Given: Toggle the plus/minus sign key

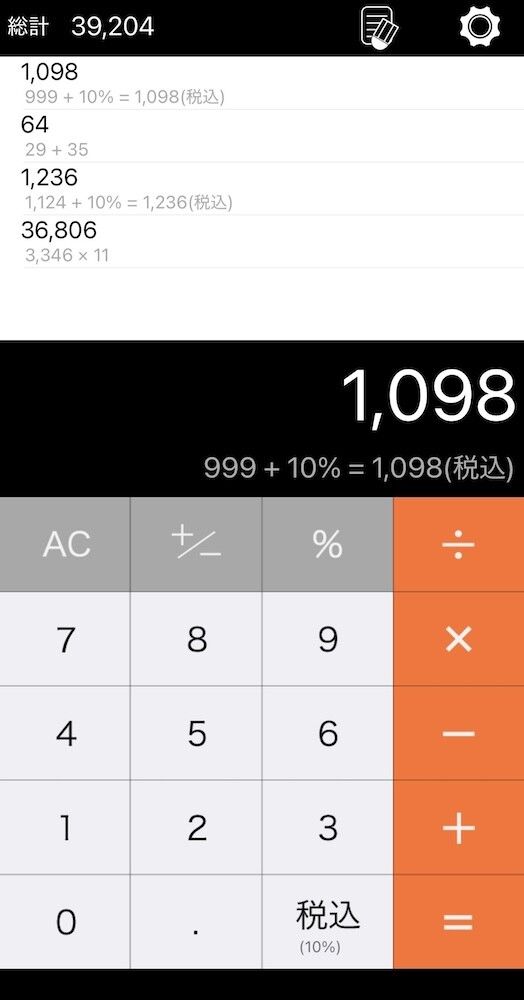Looking at the screenshot, I should (196, 545).
